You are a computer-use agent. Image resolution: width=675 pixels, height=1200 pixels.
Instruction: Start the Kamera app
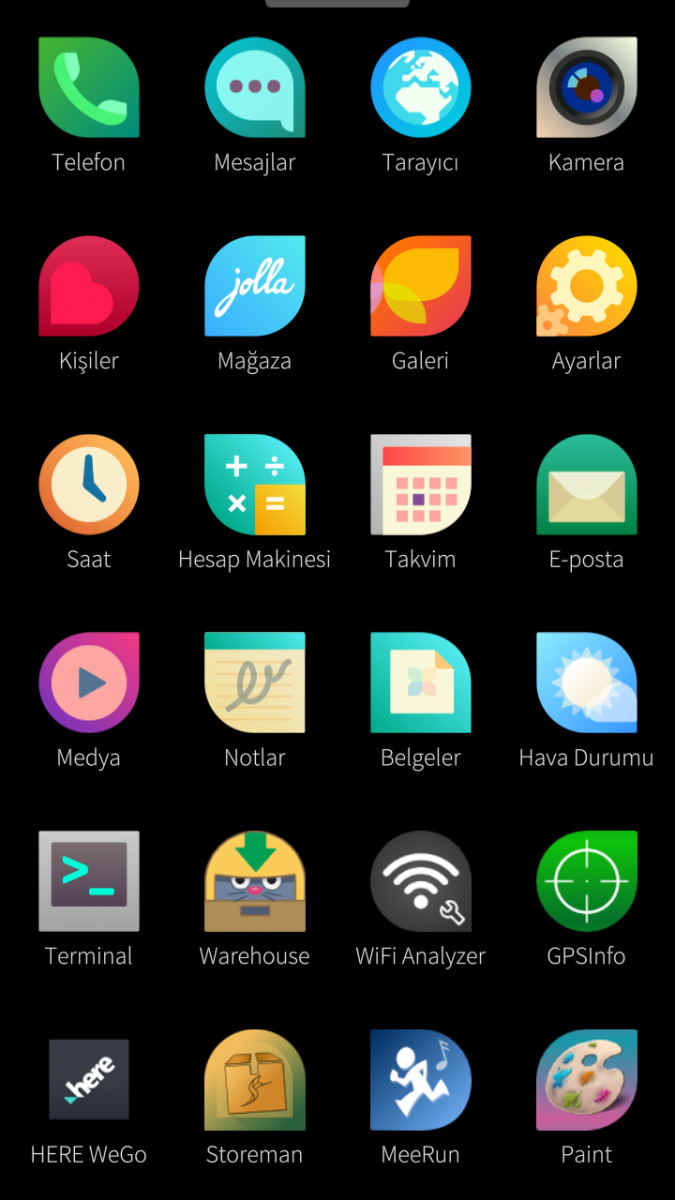pos(587,88)
